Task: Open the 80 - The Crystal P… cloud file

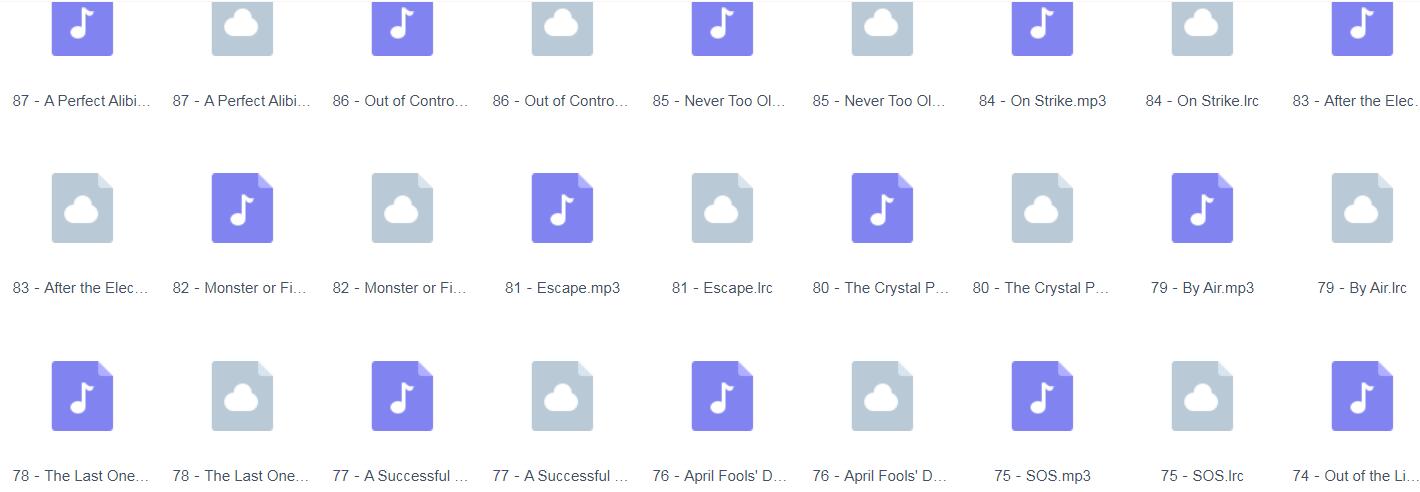Action: point(1042,208)
